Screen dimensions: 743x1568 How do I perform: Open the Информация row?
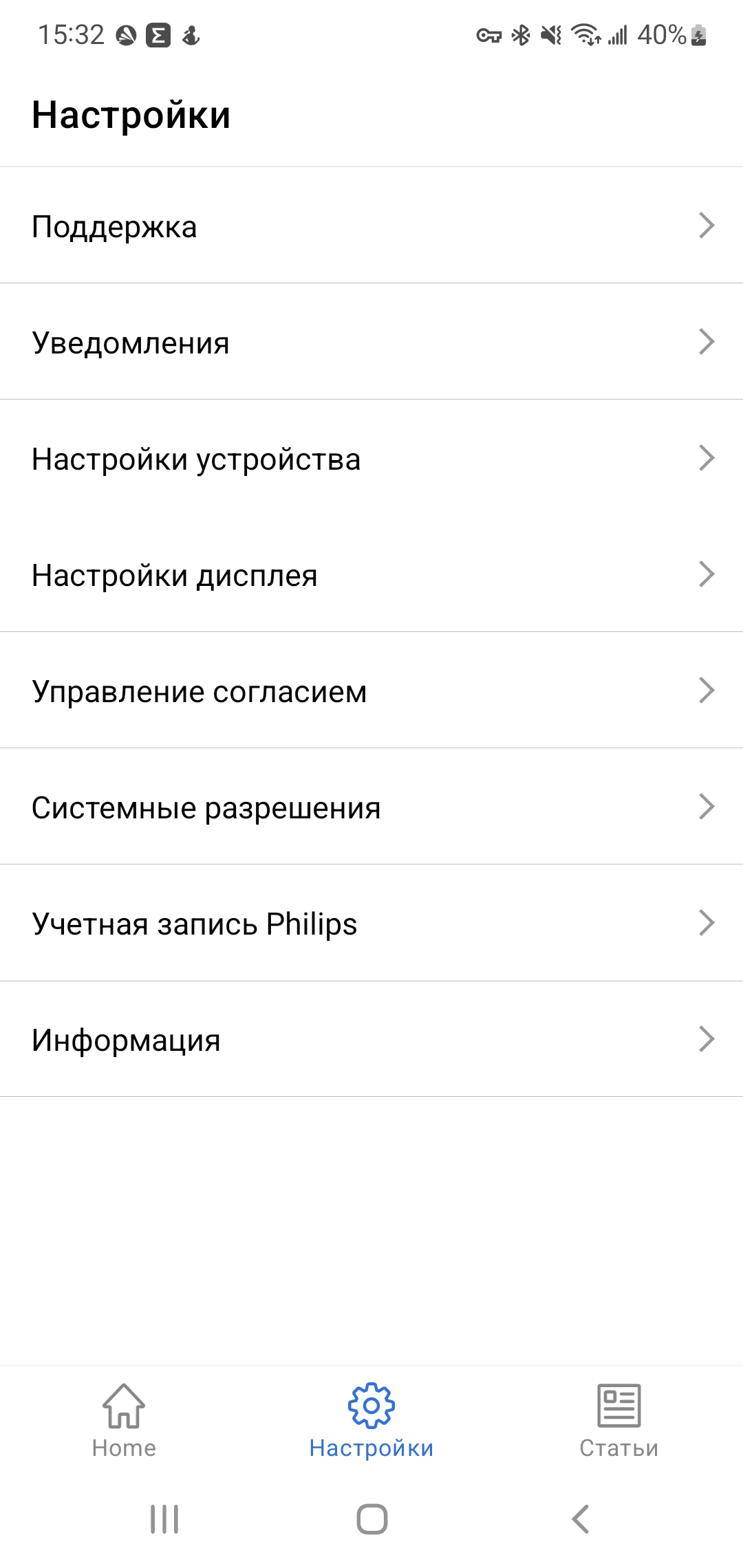[x=371, y=1039]
